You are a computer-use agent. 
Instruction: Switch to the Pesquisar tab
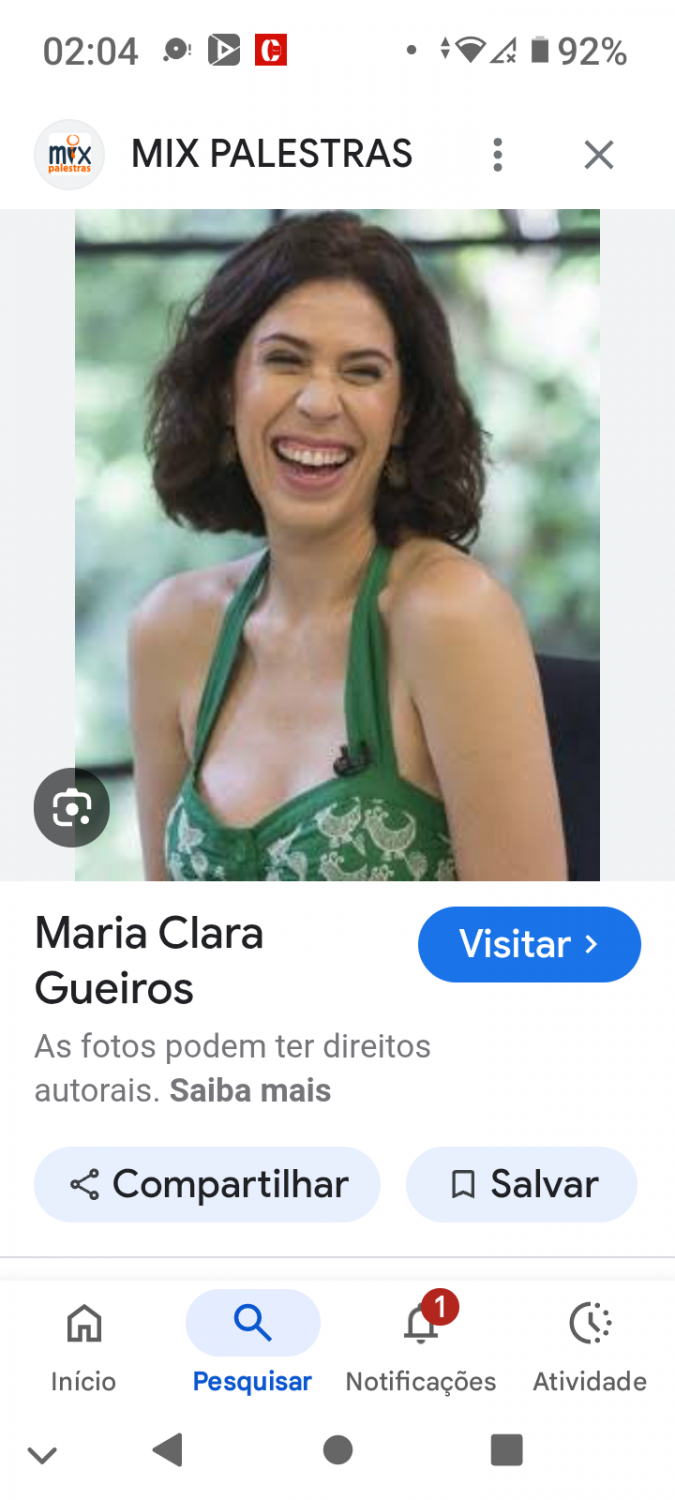click(x=252, y=1343)
